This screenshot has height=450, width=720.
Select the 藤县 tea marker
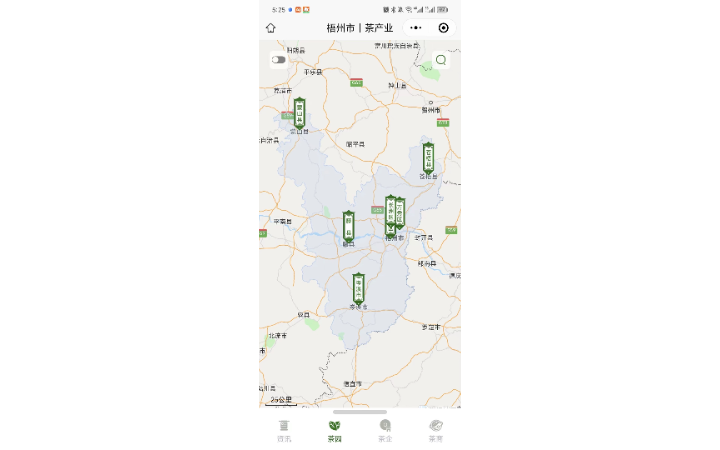pos(349,224)
